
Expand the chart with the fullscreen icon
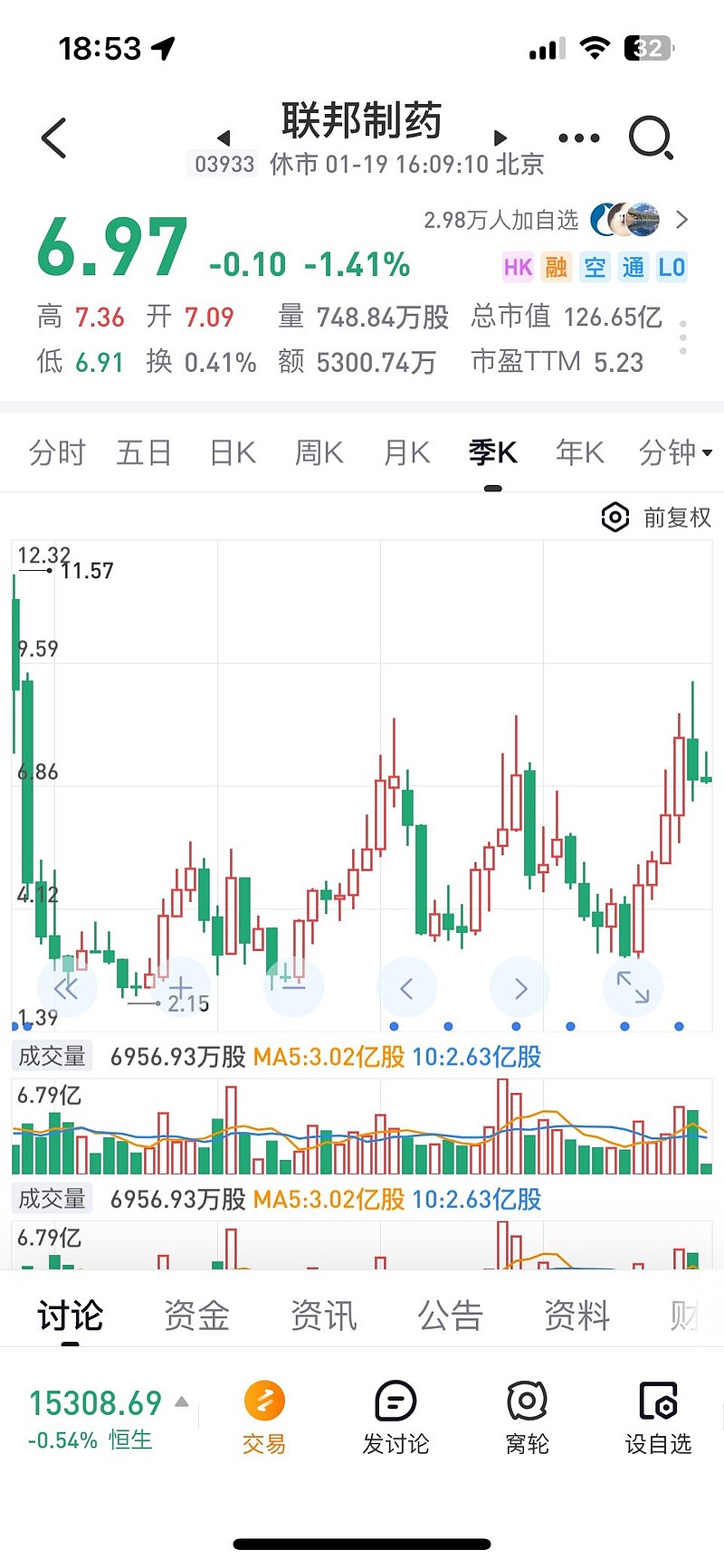coord(633,988)
